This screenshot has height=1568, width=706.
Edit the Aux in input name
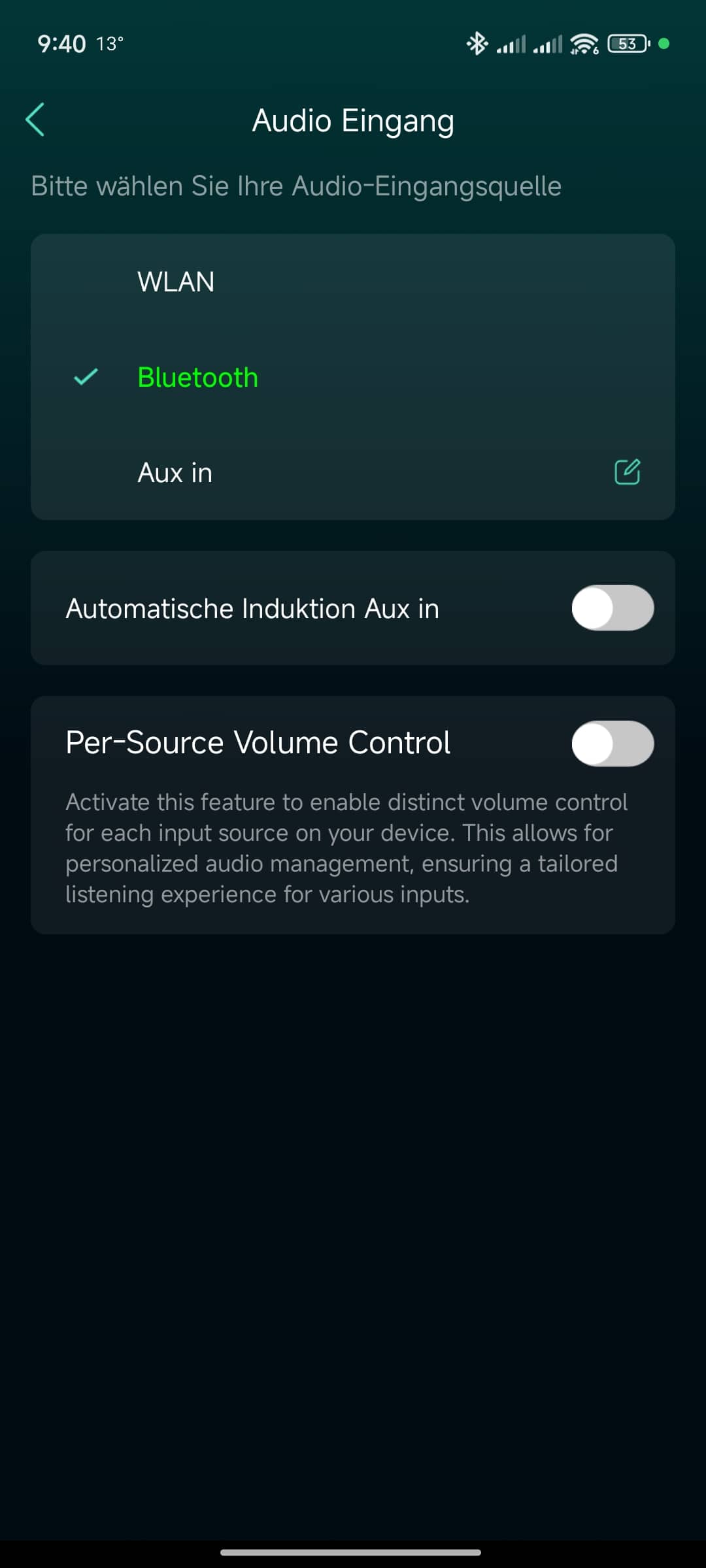(627, 472)
